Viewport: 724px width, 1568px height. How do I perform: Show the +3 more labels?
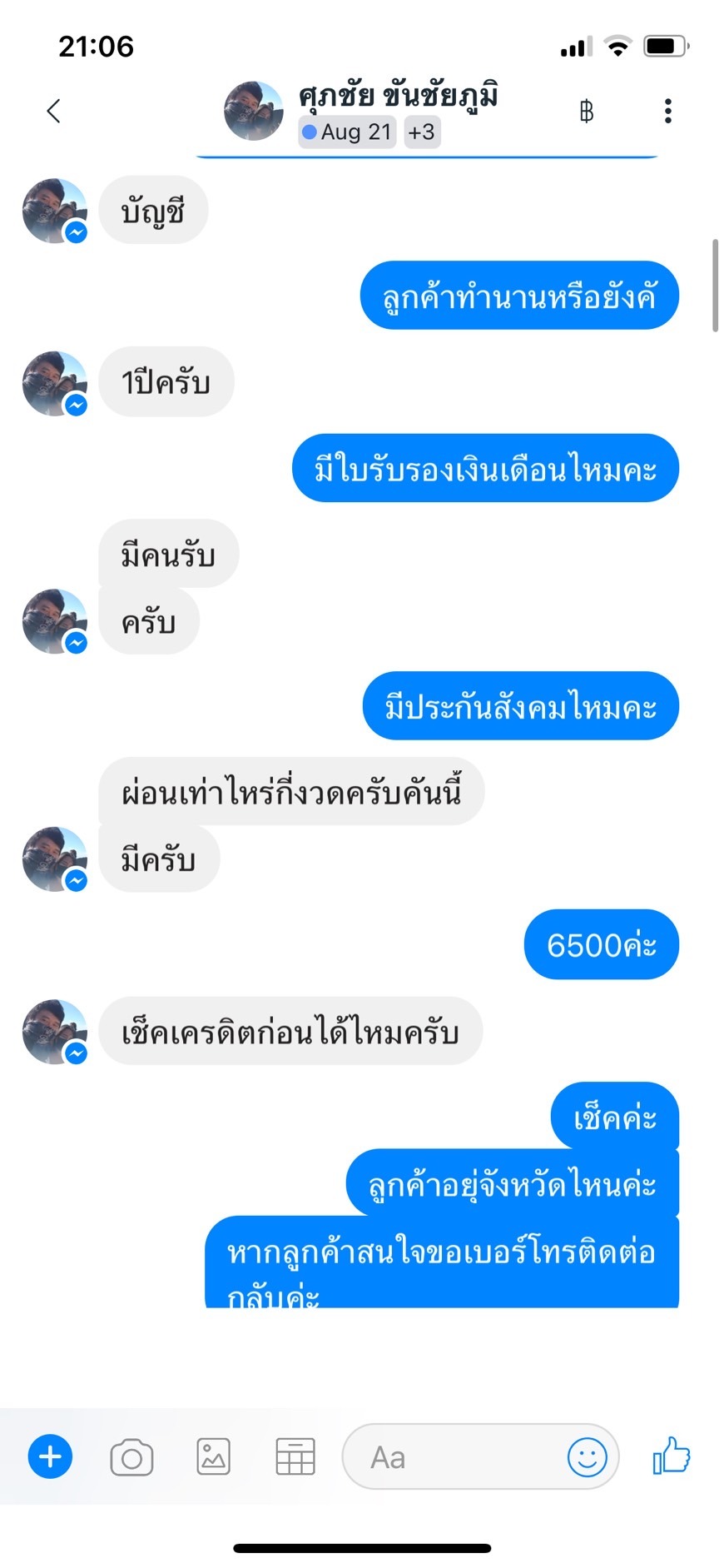pyautogui.click(x=422, y=132)
